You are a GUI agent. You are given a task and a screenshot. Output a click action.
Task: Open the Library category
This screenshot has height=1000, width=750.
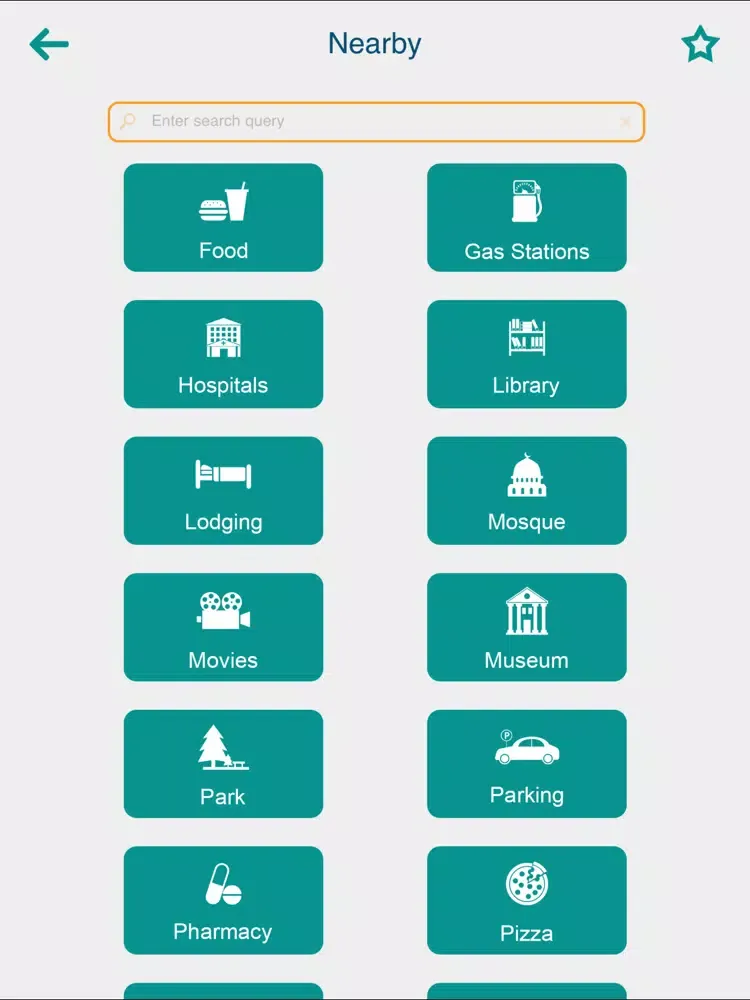point(527,354)
